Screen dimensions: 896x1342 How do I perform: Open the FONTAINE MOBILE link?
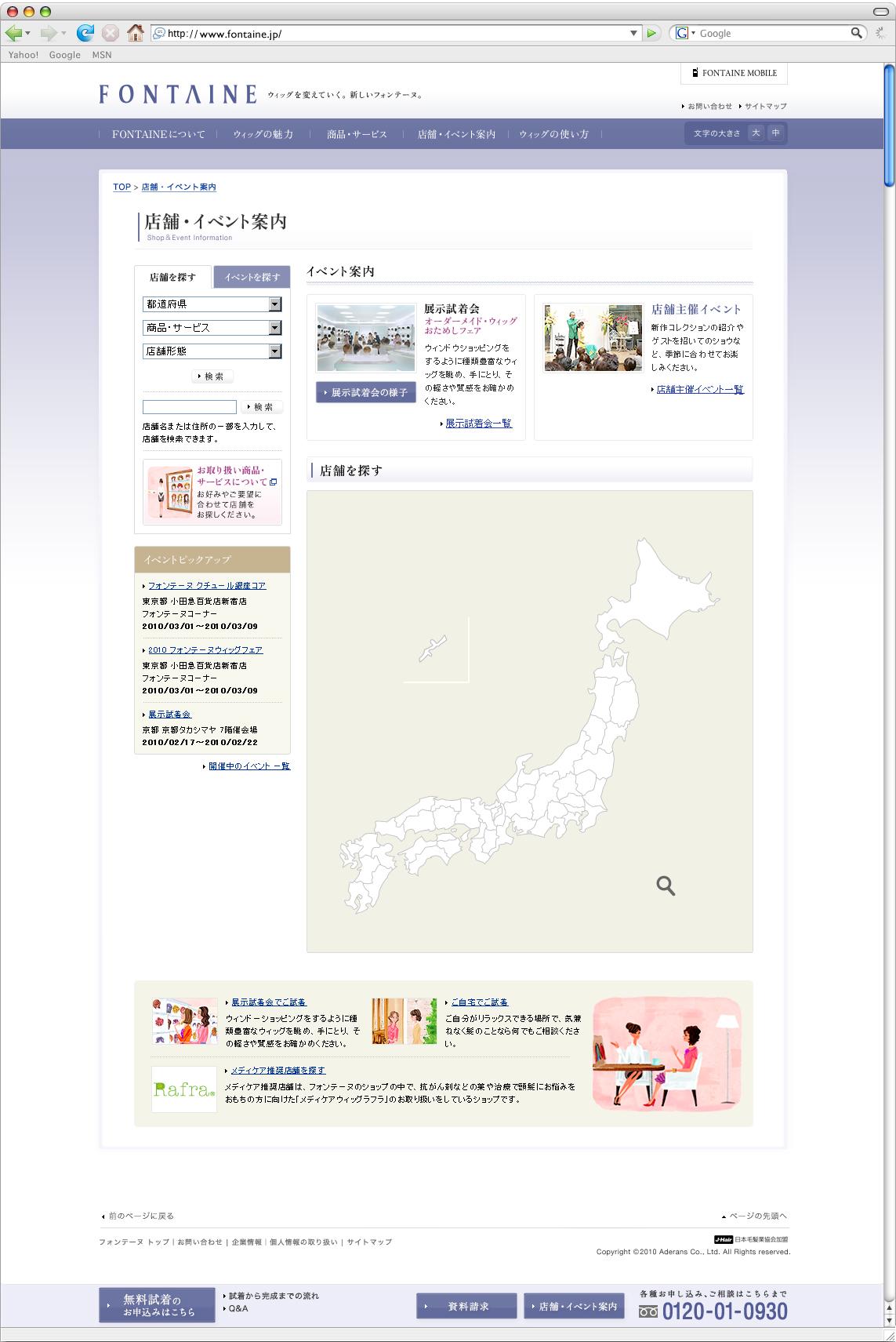(735, 73)
